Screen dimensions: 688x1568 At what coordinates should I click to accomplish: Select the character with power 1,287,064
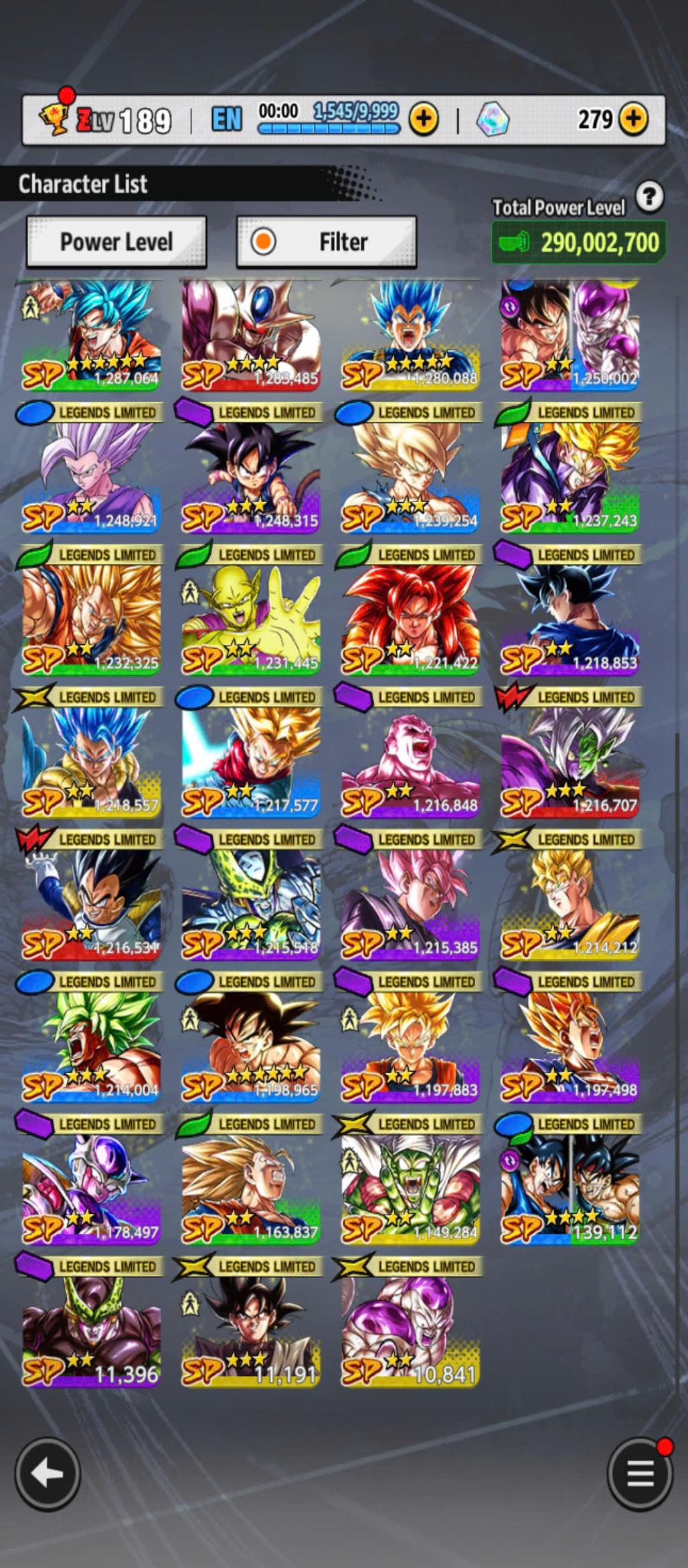92,335
